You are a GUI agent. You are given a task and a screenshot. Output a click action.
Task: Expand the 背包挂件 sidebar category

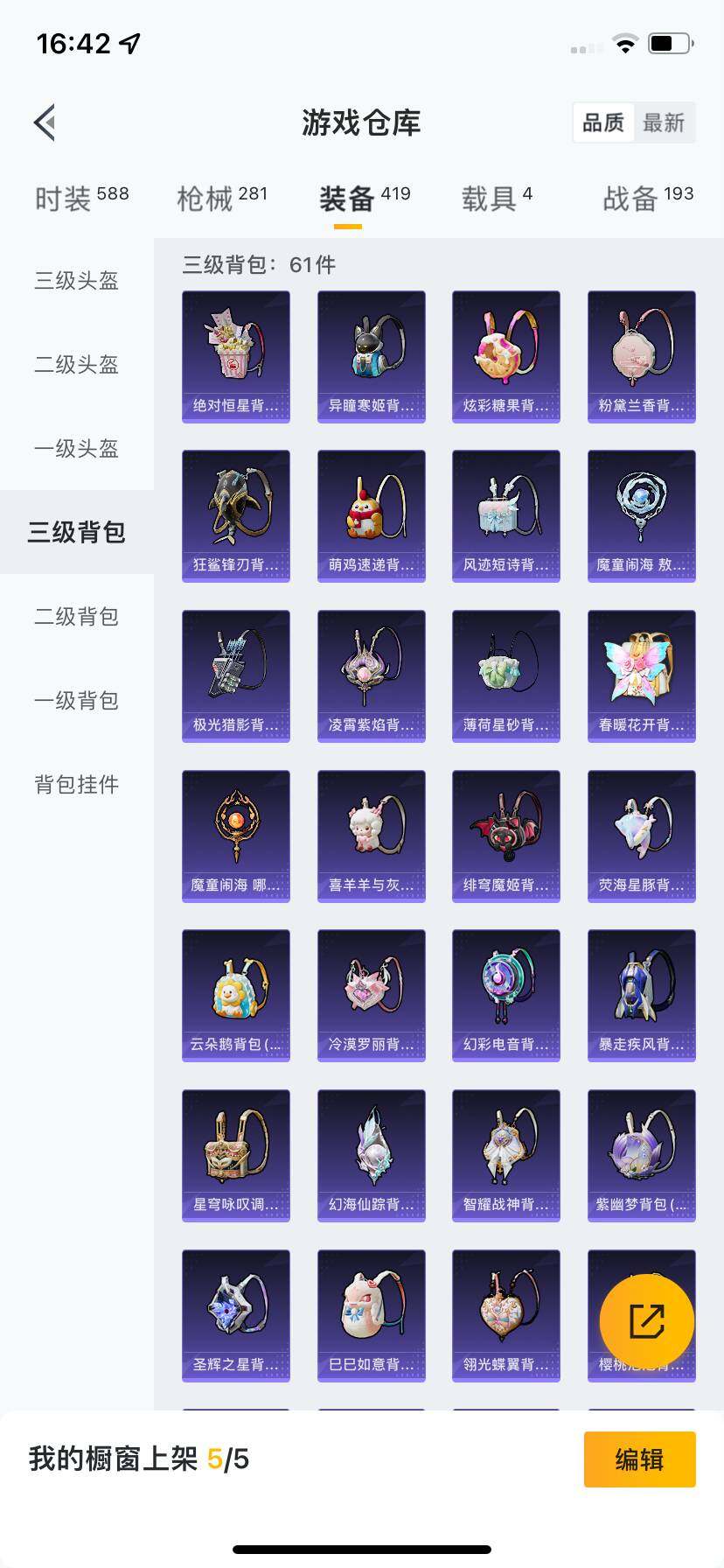[x=76, y=785]
